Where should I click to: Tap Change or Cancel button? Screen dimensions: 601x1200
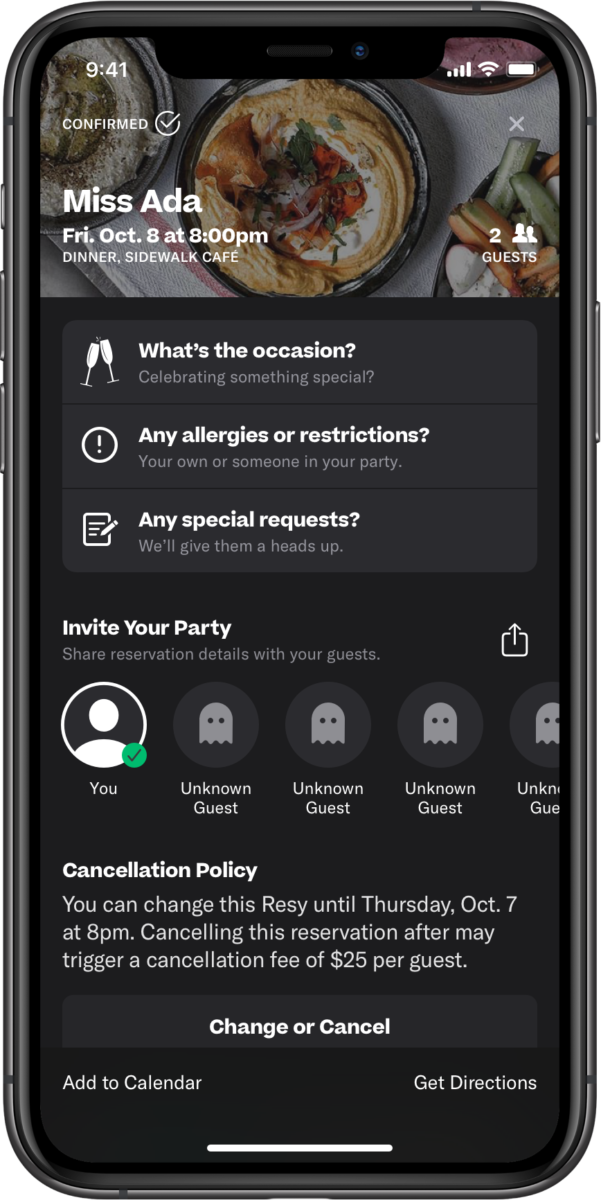coord(299,1026)
